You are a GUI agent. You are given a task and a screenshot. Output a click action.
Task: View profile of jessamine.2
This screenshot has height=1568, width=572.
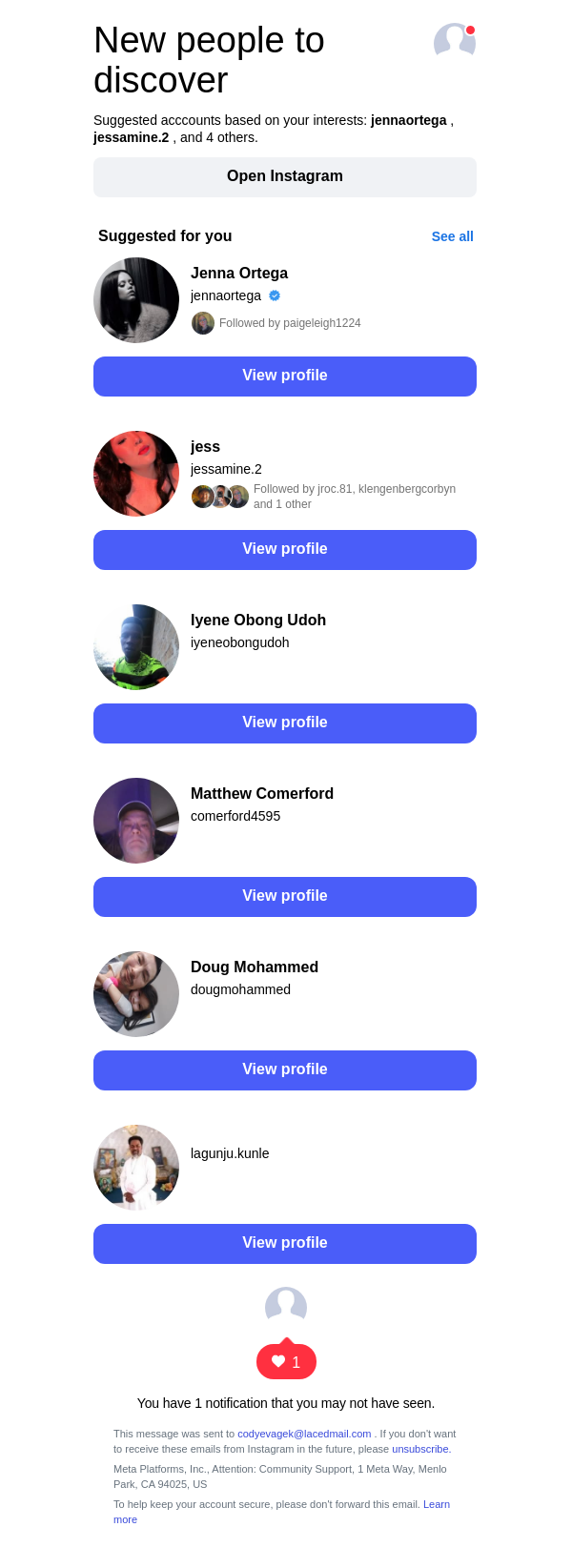[284, 550]
